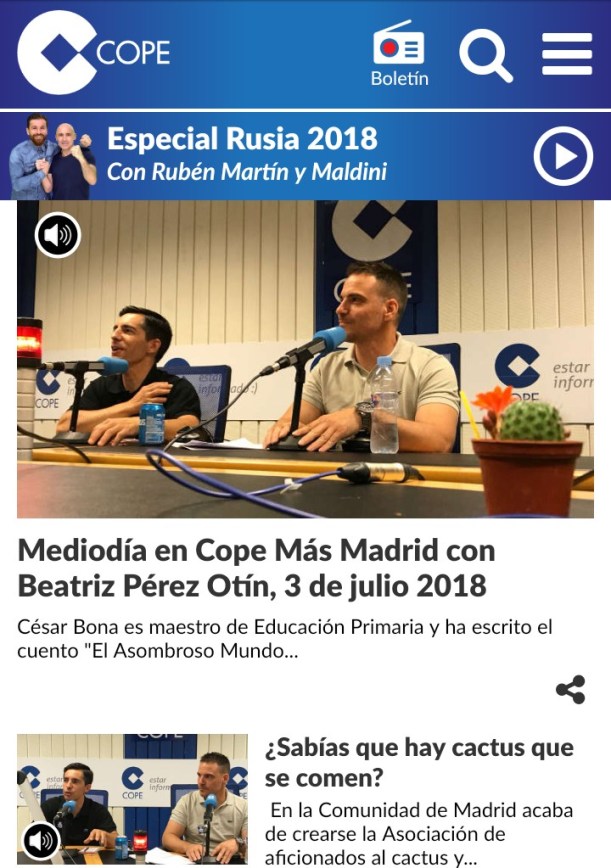Open Mediodía en Cope Más Madrid headline

tap(256, 567)
